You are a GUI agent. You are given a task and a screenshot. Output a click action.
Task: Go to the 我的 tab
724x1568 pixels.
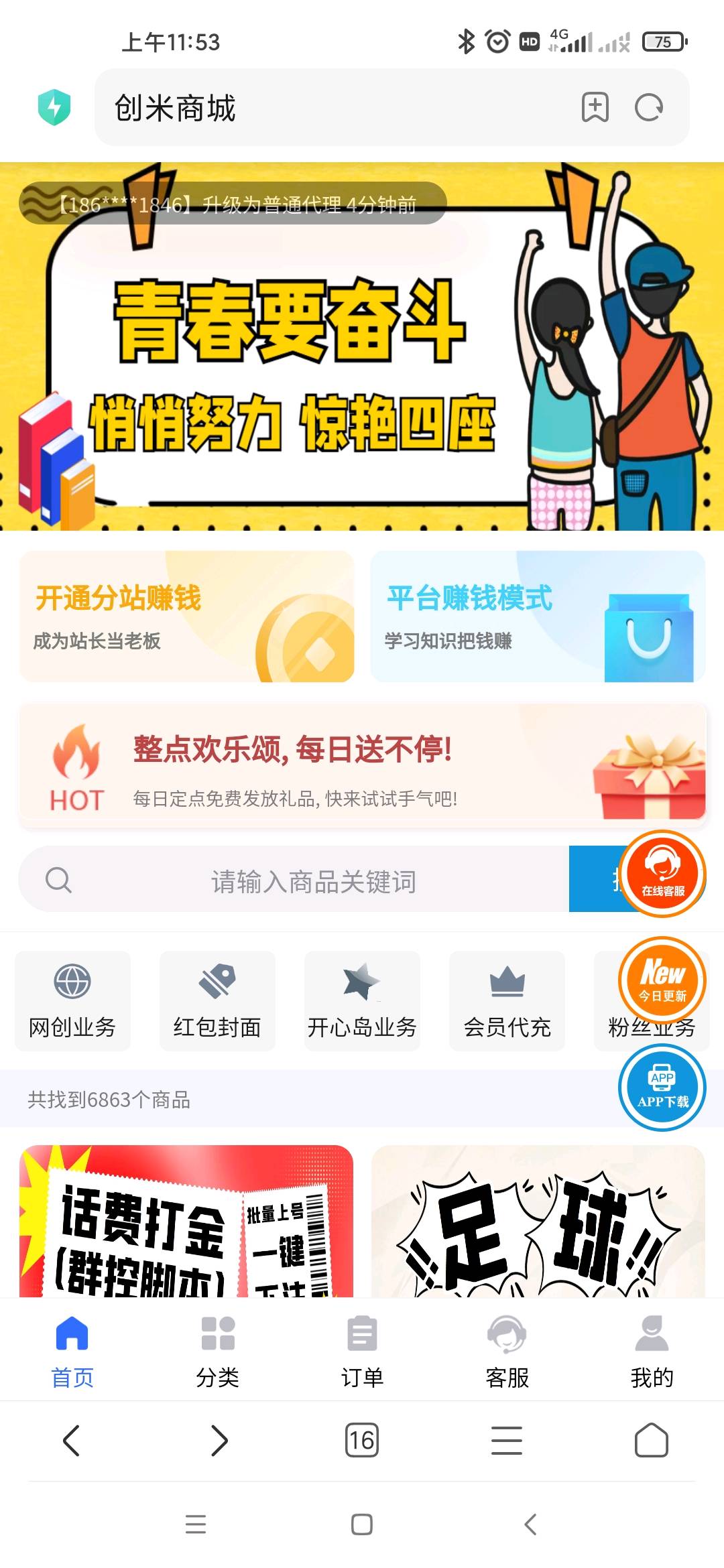[x=652, y=1350]
